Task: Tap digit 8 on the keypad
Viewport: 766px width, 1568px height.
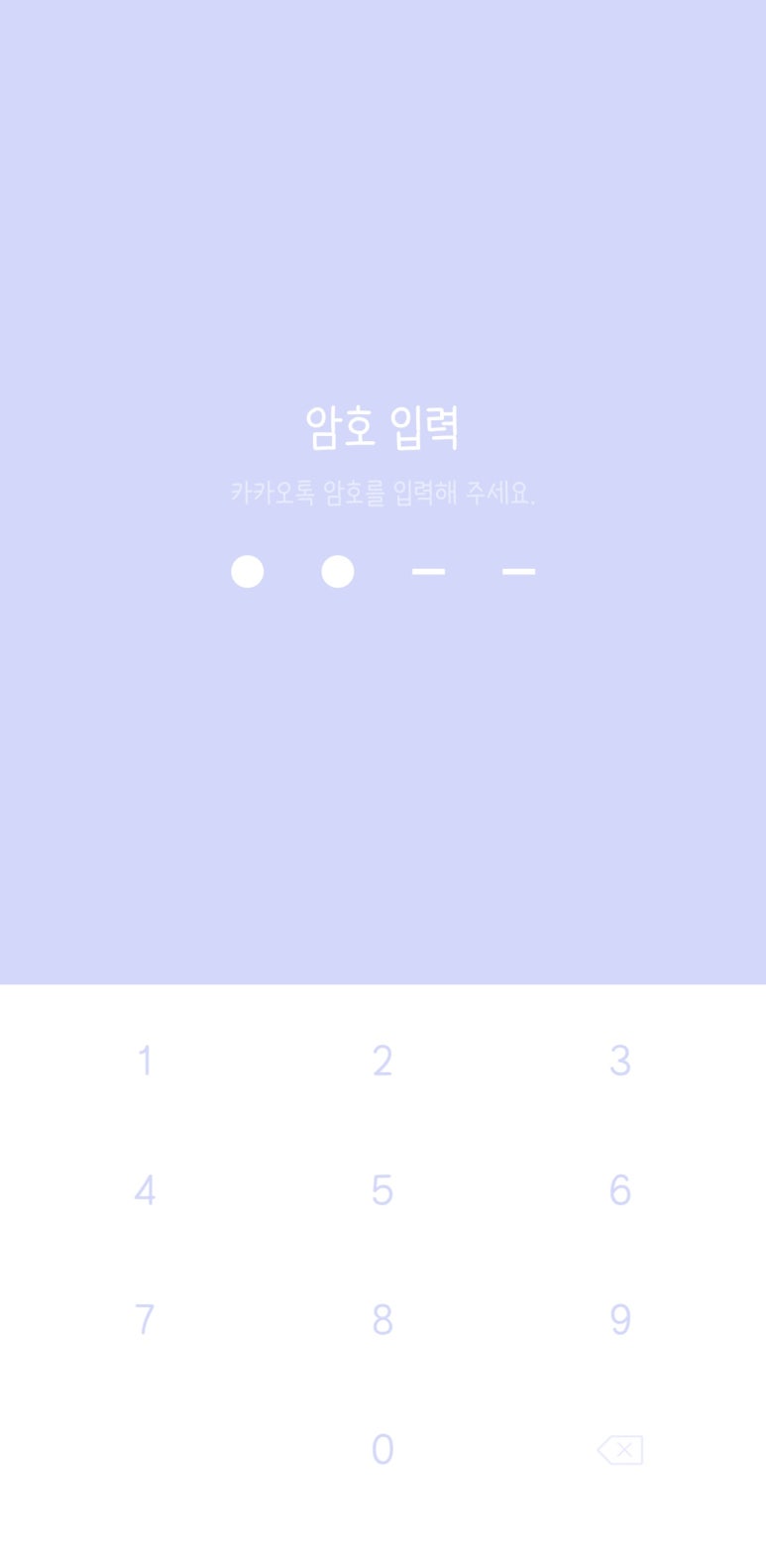Action: click(383, 1320)
